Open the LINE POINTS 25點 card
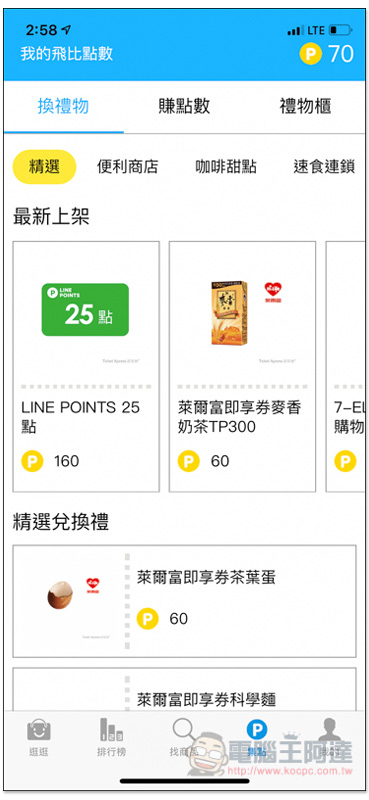Screen dimensions: 369x800 click(x=86, y=366)
